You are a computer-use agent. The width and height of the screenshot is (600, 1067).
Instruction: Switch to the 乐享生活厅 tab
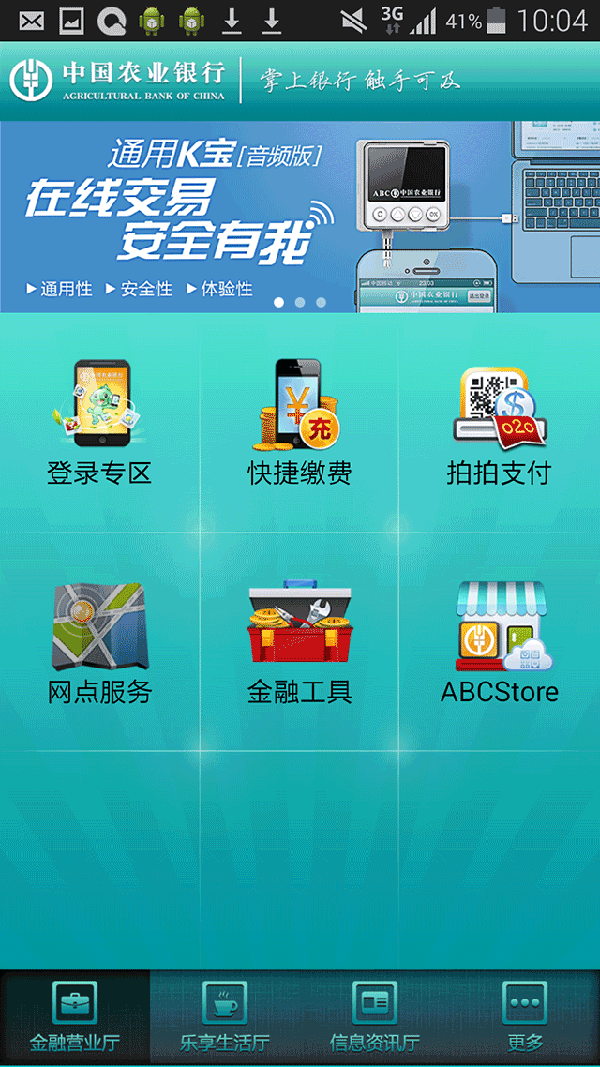tap(225, 1016)
